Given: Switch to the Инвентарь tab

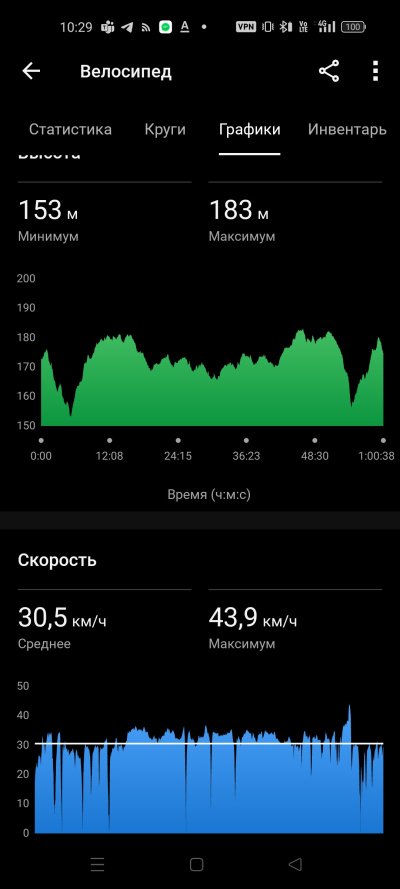Looking at the screenshot, I should [x=347, y=129].
